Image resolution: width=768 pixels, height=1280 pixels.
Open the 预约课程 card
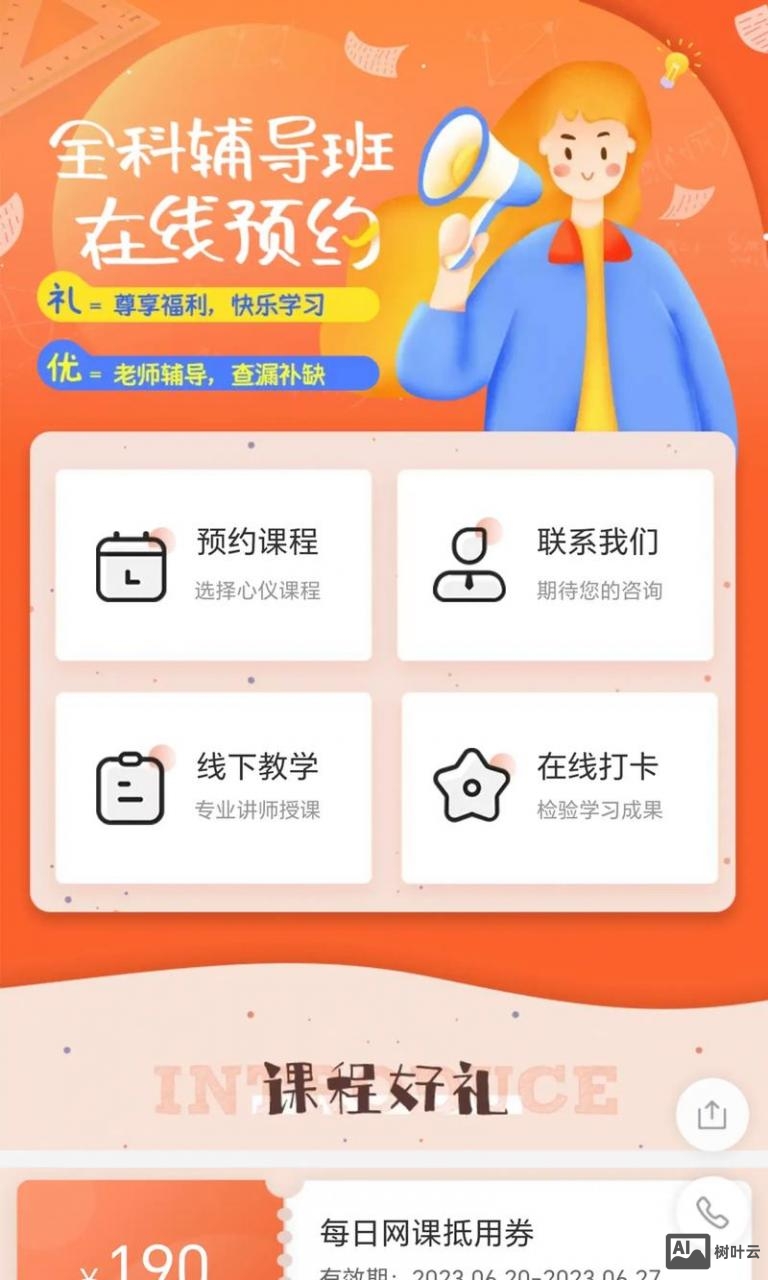213,563
